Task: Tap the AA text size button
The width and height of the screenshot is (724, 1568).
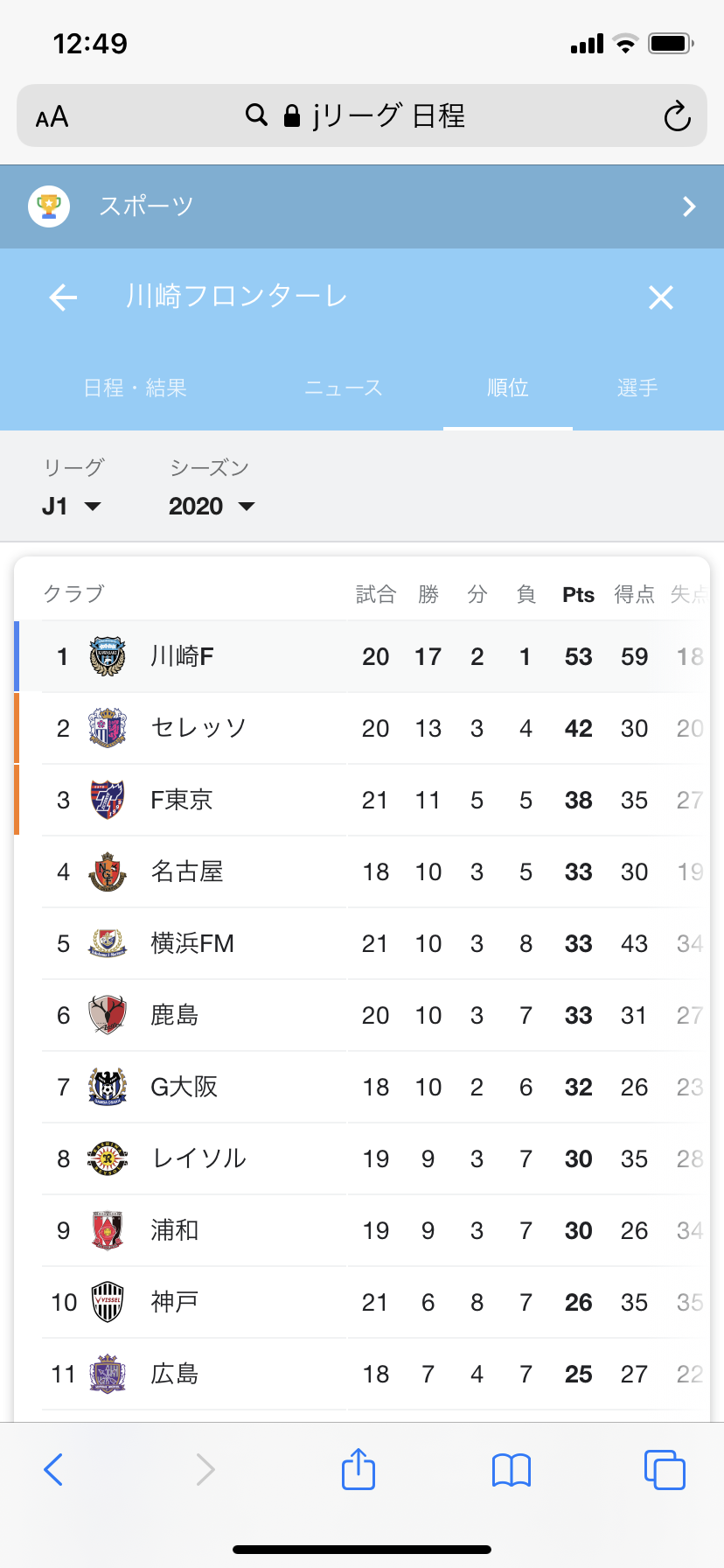Action: point(52,116)
